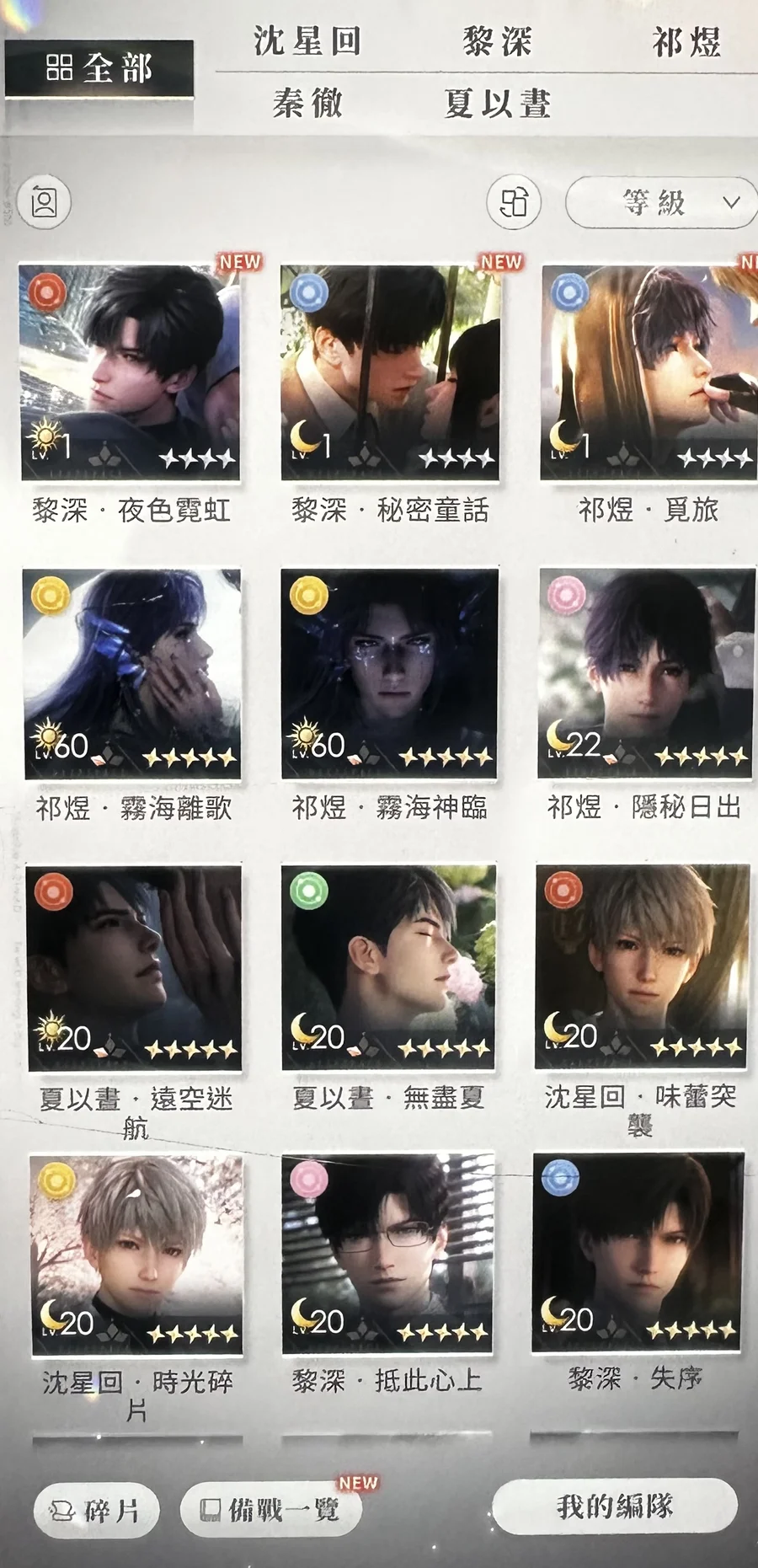This screenshot has height=1568, width=758.
Task: Open card 祁煜・覓旅
Action: click(649, 372)
